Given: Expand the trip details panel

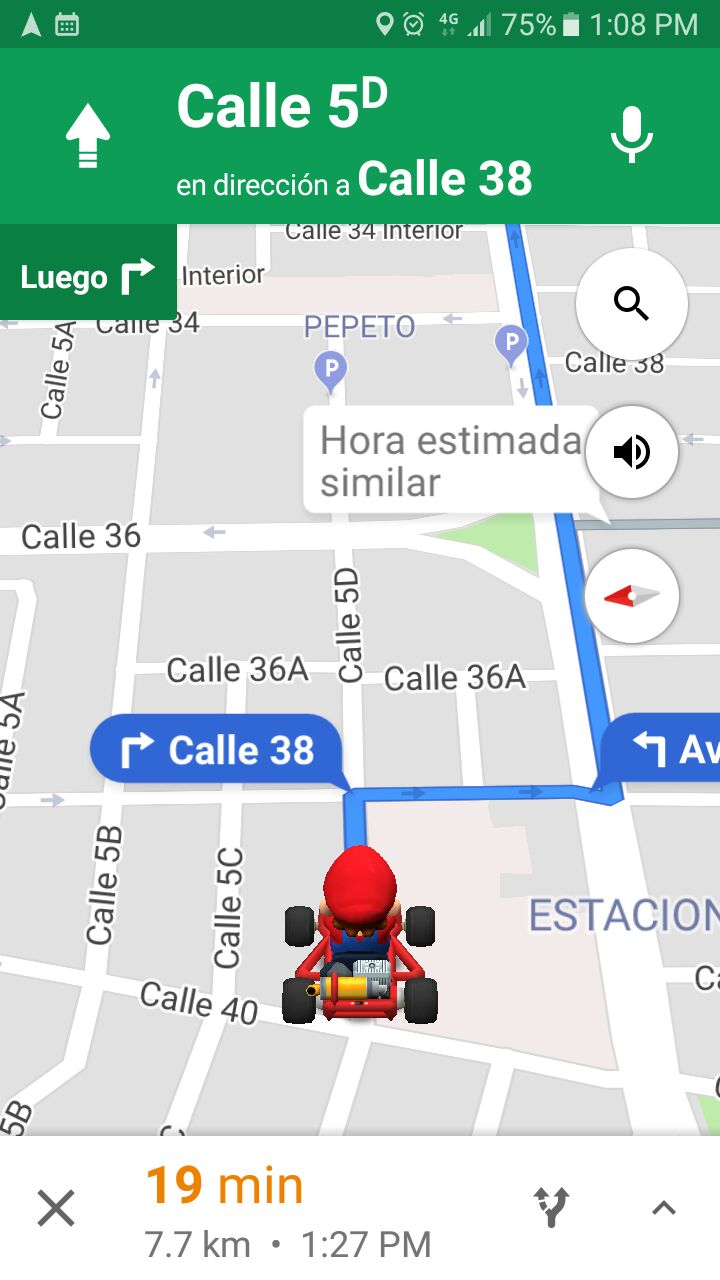Looking at the screenshot, I should click(663, 1208).
